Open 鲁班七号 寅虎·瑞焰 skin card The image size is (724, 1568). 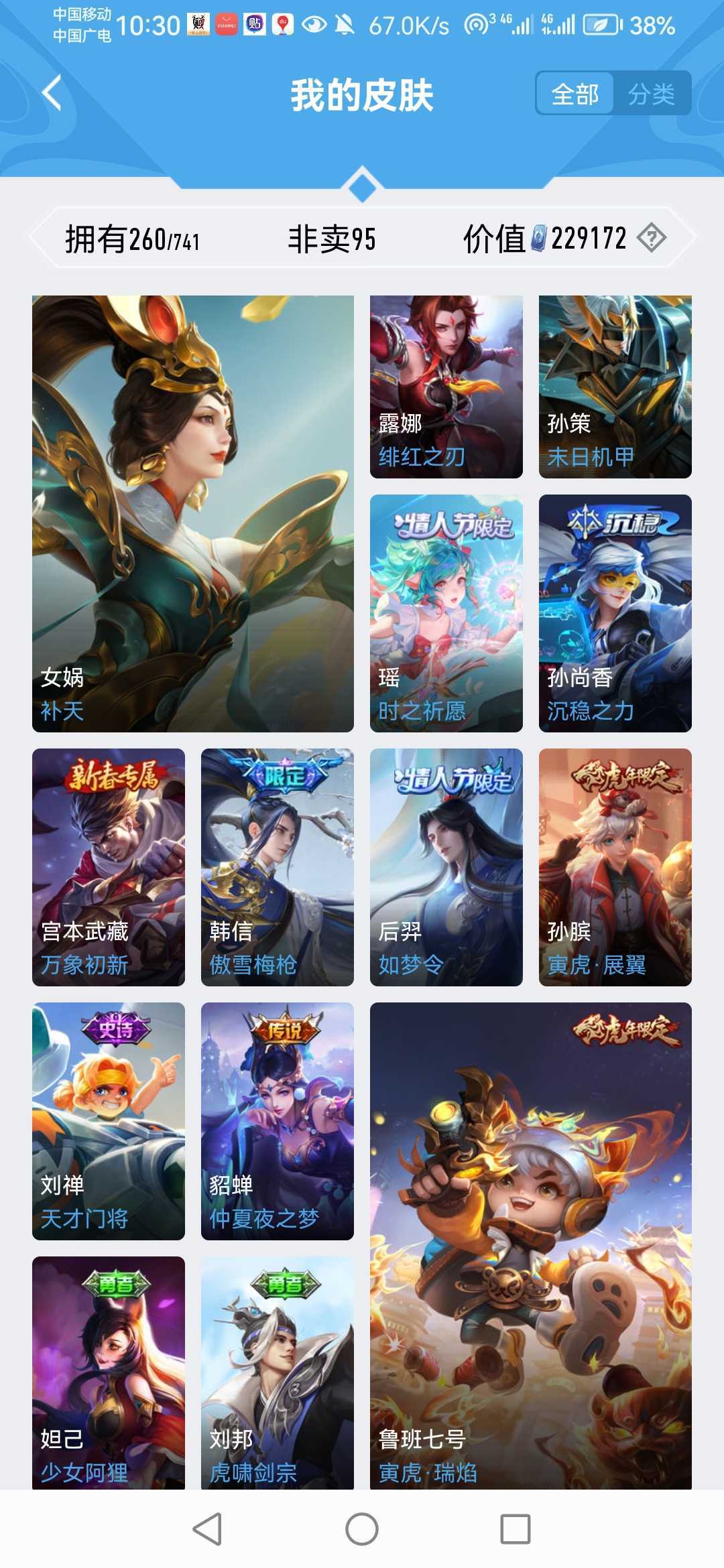point(530,1246)
